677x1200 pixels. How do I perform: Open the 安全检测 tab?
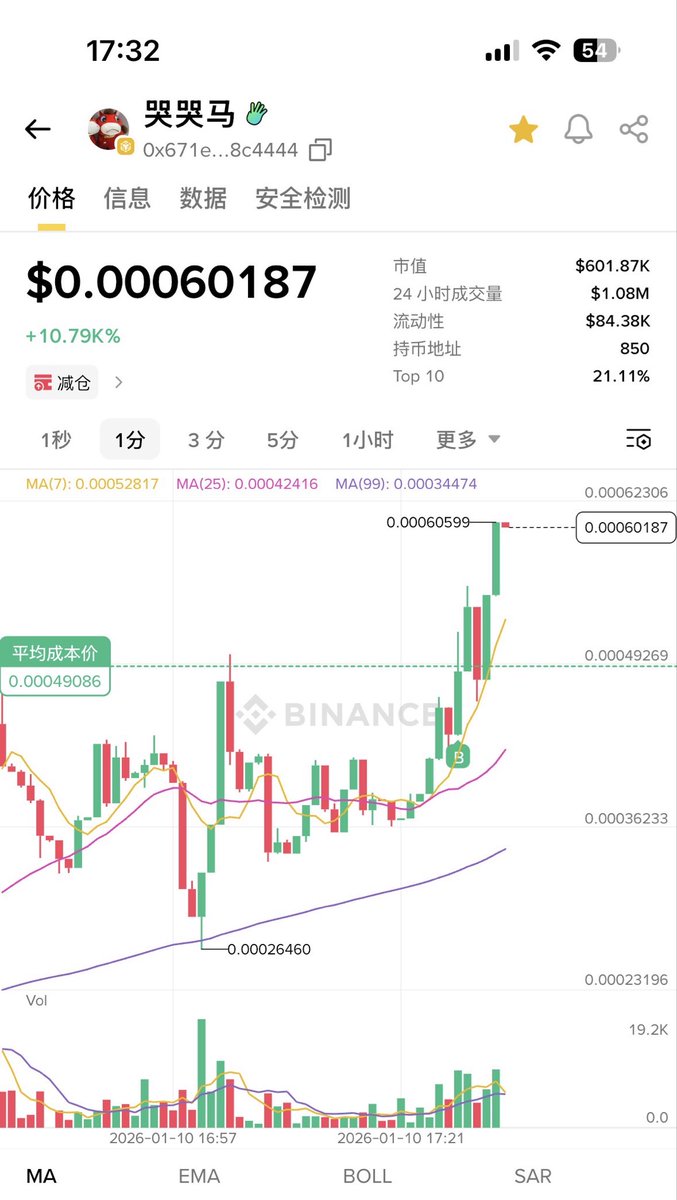[303, 198]
